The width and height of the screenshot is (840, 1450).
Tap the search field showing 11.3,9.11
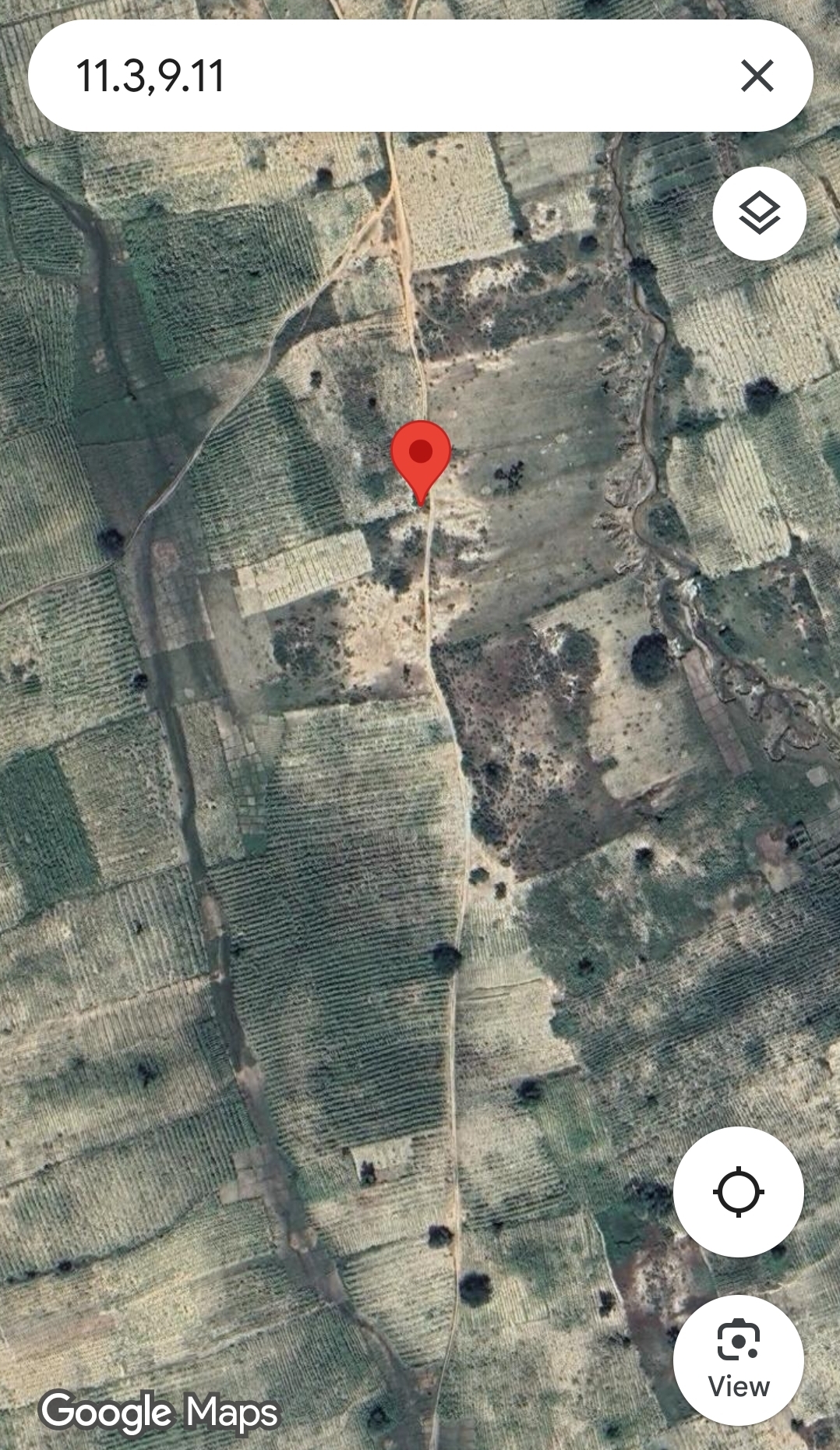[382, 76]
